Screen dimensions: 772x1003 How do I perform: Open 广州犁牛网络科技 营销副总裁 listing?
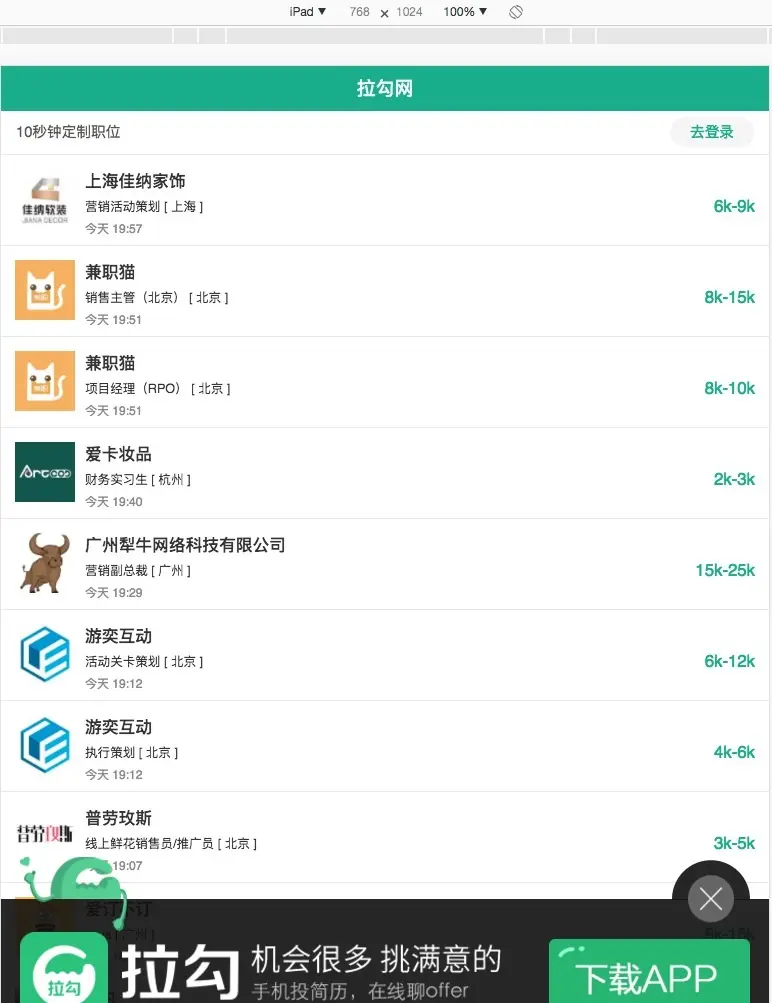[385, 564]
